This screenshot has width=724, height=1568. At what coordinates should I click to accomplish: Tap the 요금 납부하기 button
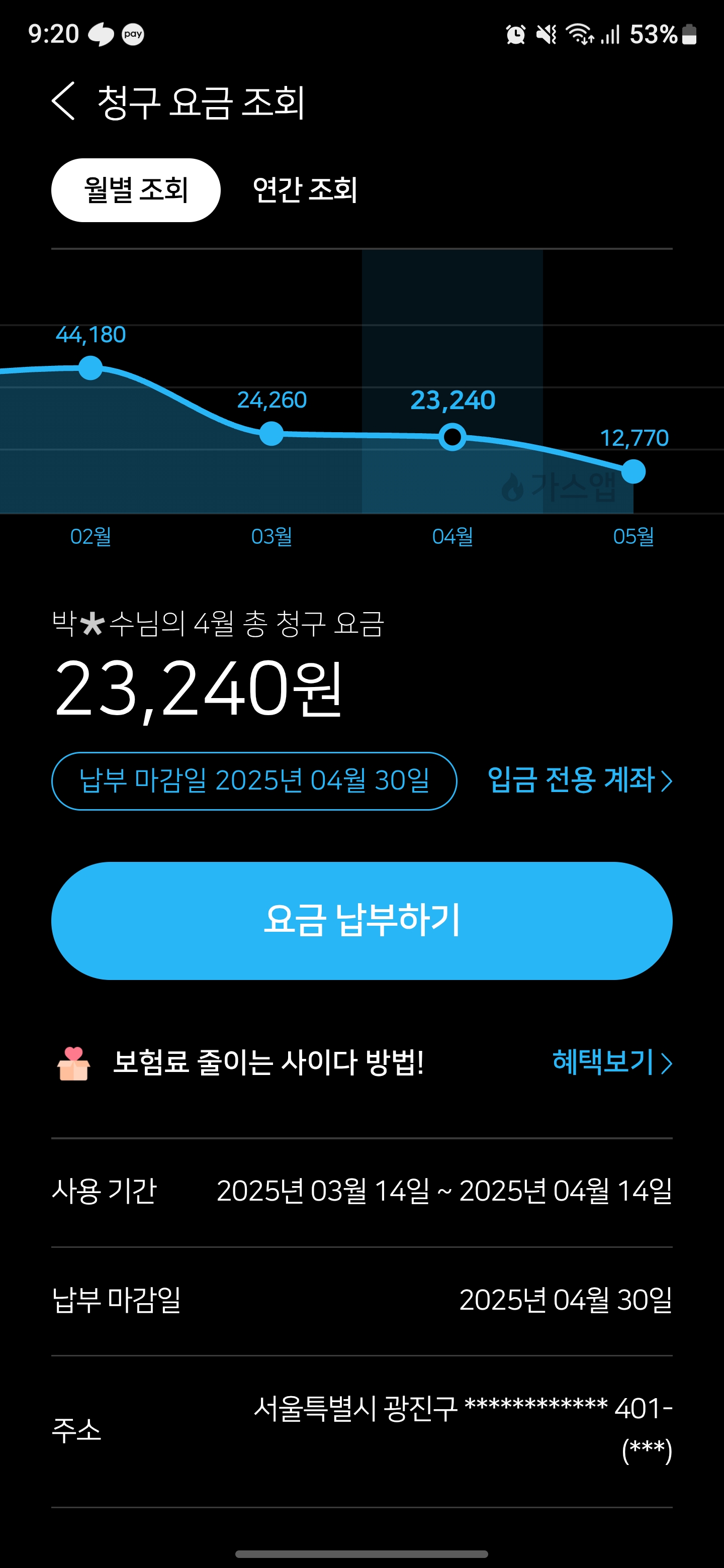[x=361, y=920]
